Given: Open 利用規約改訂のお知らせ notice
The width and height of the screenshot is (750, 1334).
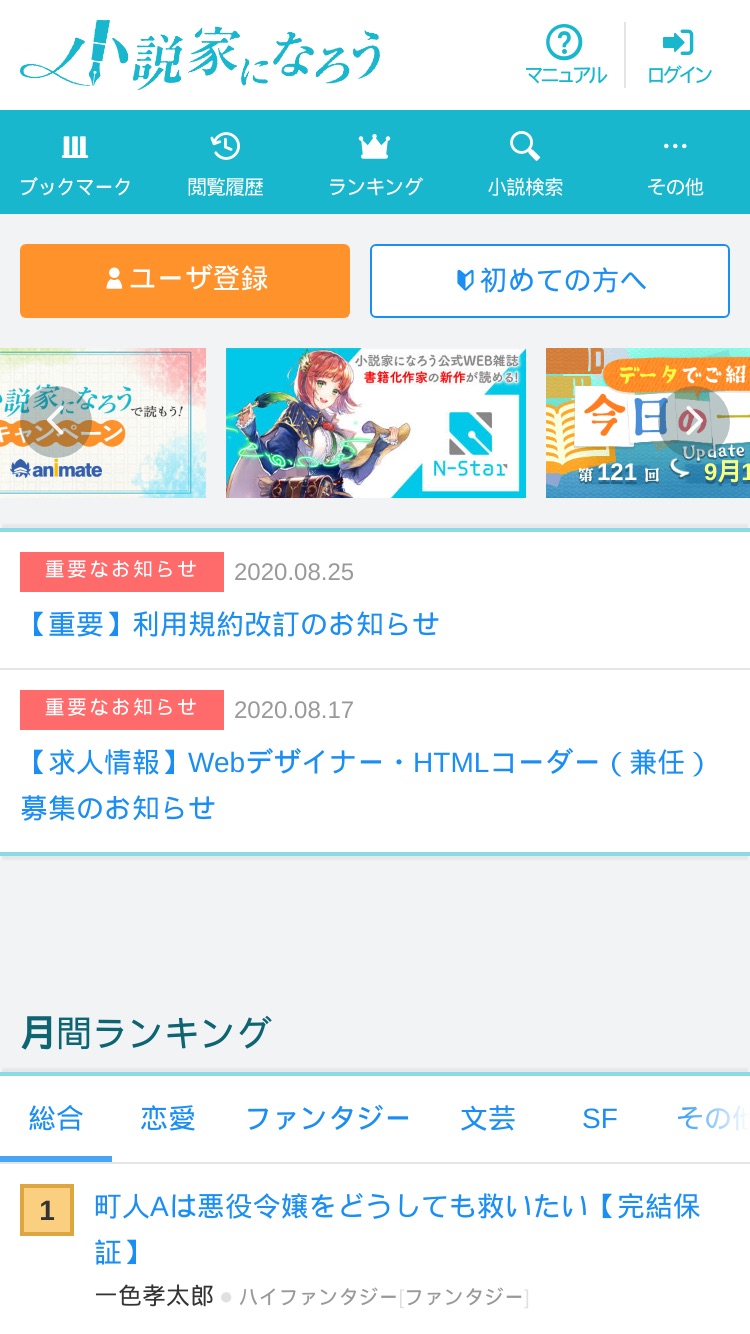Looking at the screenshot, I should 230,624.
